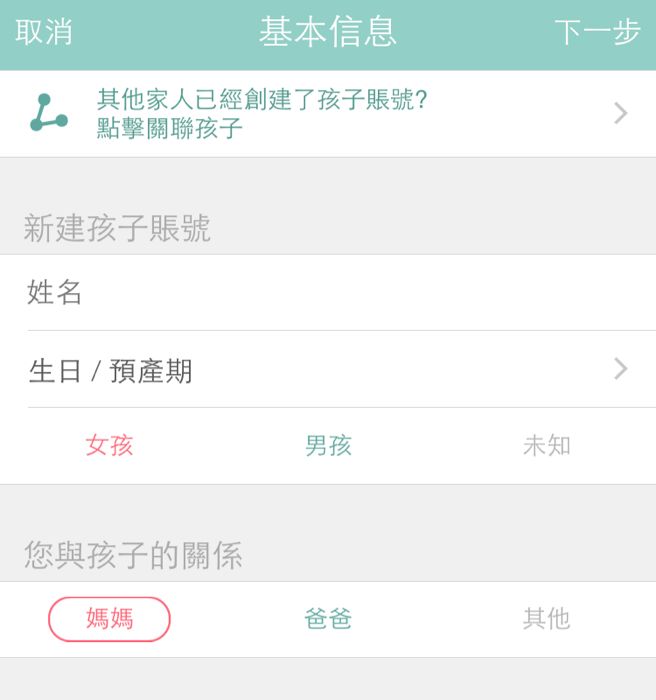Choose 未知 for gender
The image size is (656, 700).
(x=546, y=446)
